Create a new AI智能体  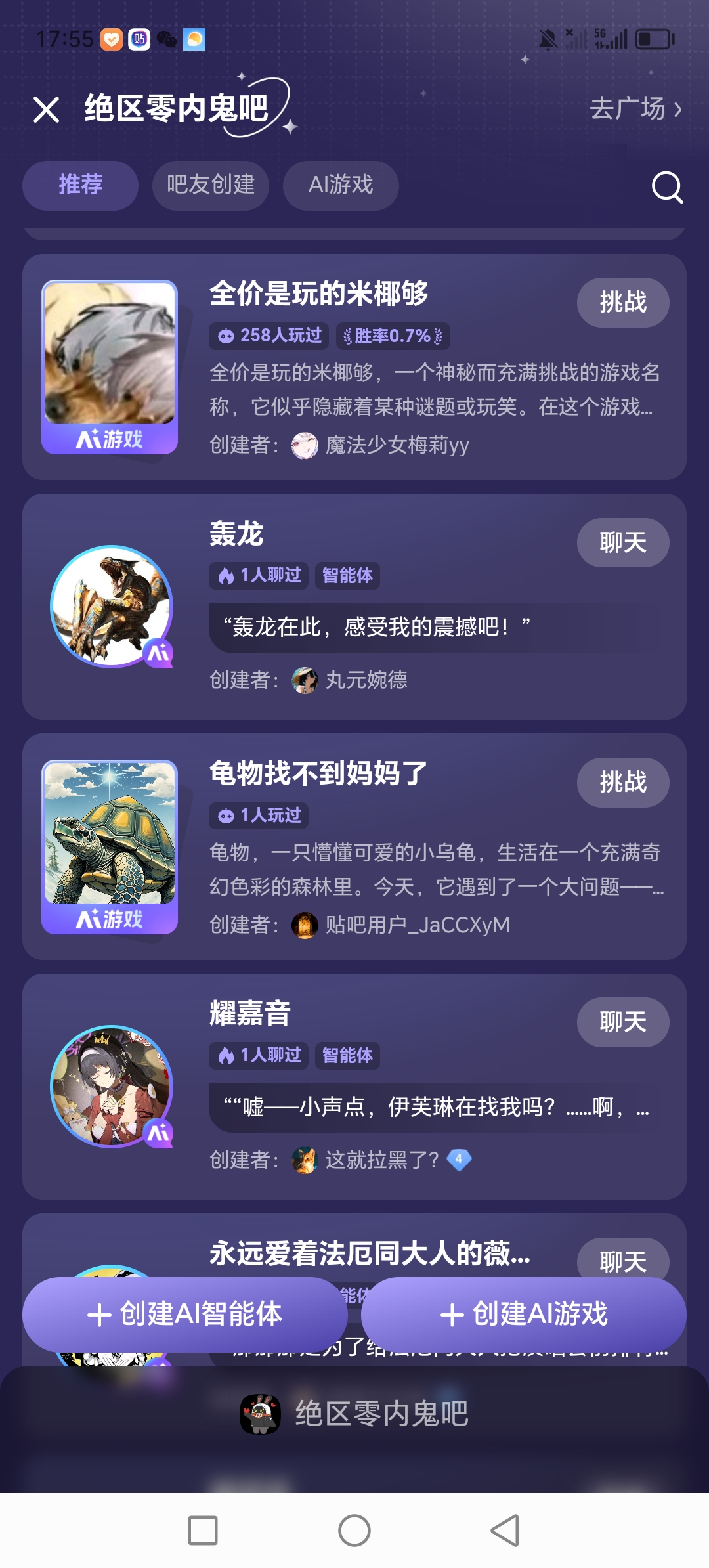tap(185, 1314)
